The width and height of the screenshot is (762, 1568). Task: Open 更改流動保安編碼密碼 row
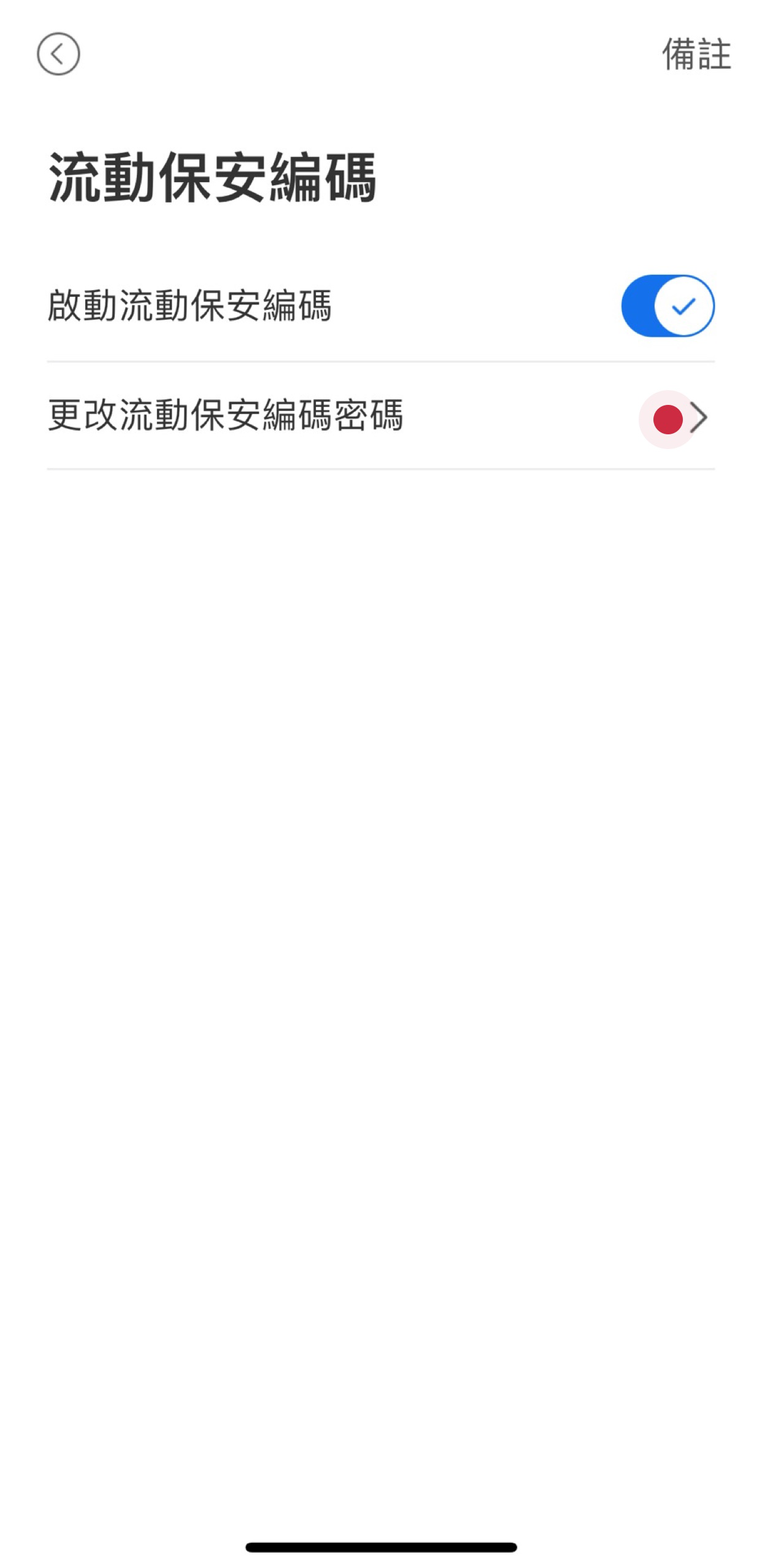tap(381, 416)
